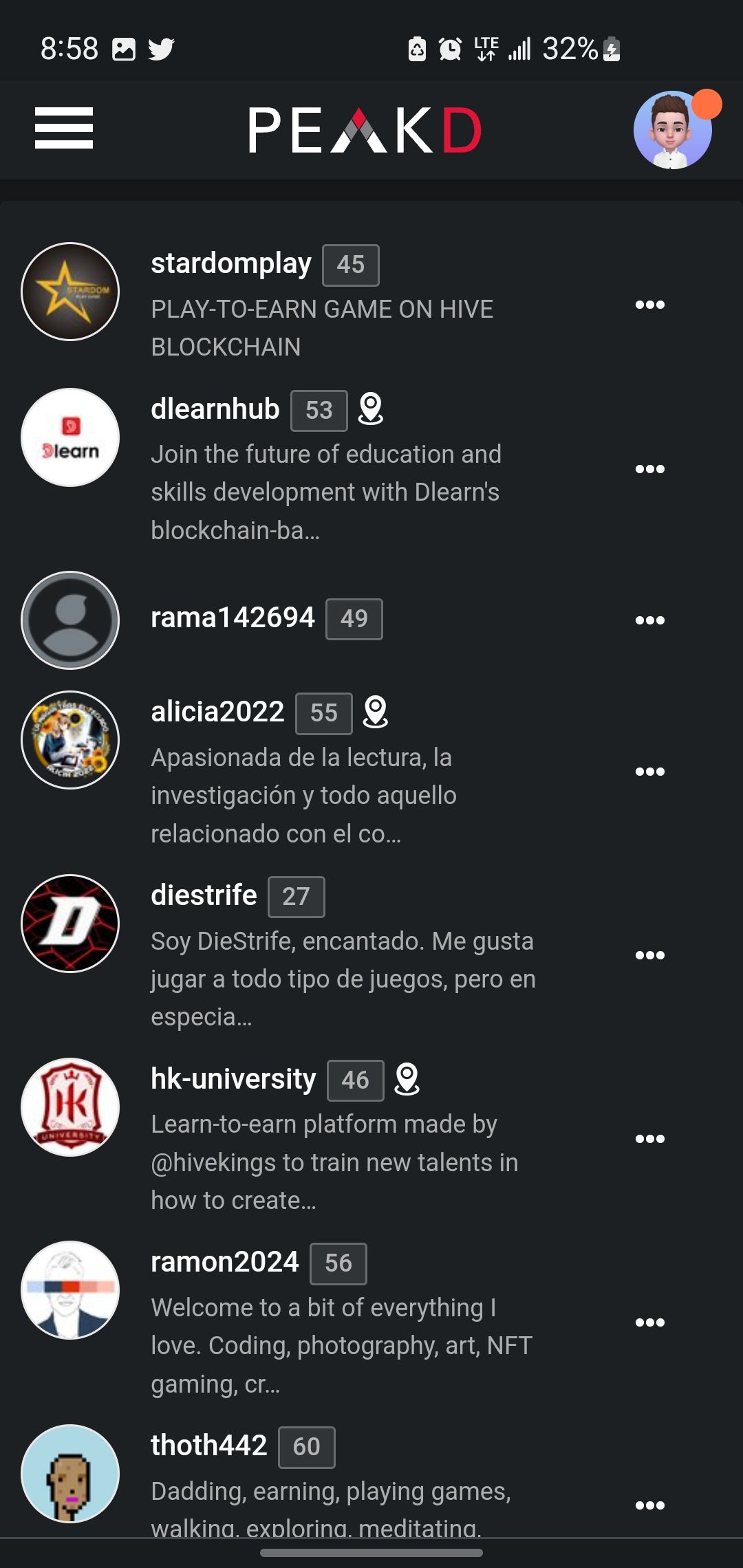This screenshot has width=743, height=1568.
Task: Open your profile avatar menu
Action: pos(671,129)
